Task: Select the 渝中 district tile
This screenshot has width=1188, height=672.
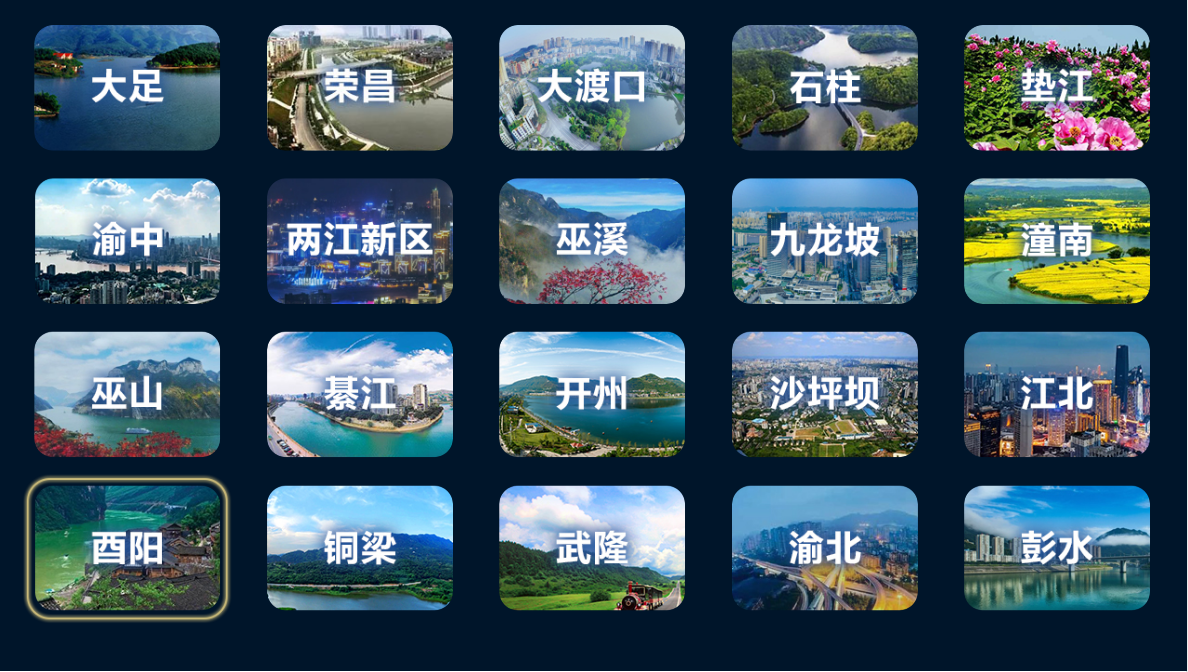Action: [127, 241]
